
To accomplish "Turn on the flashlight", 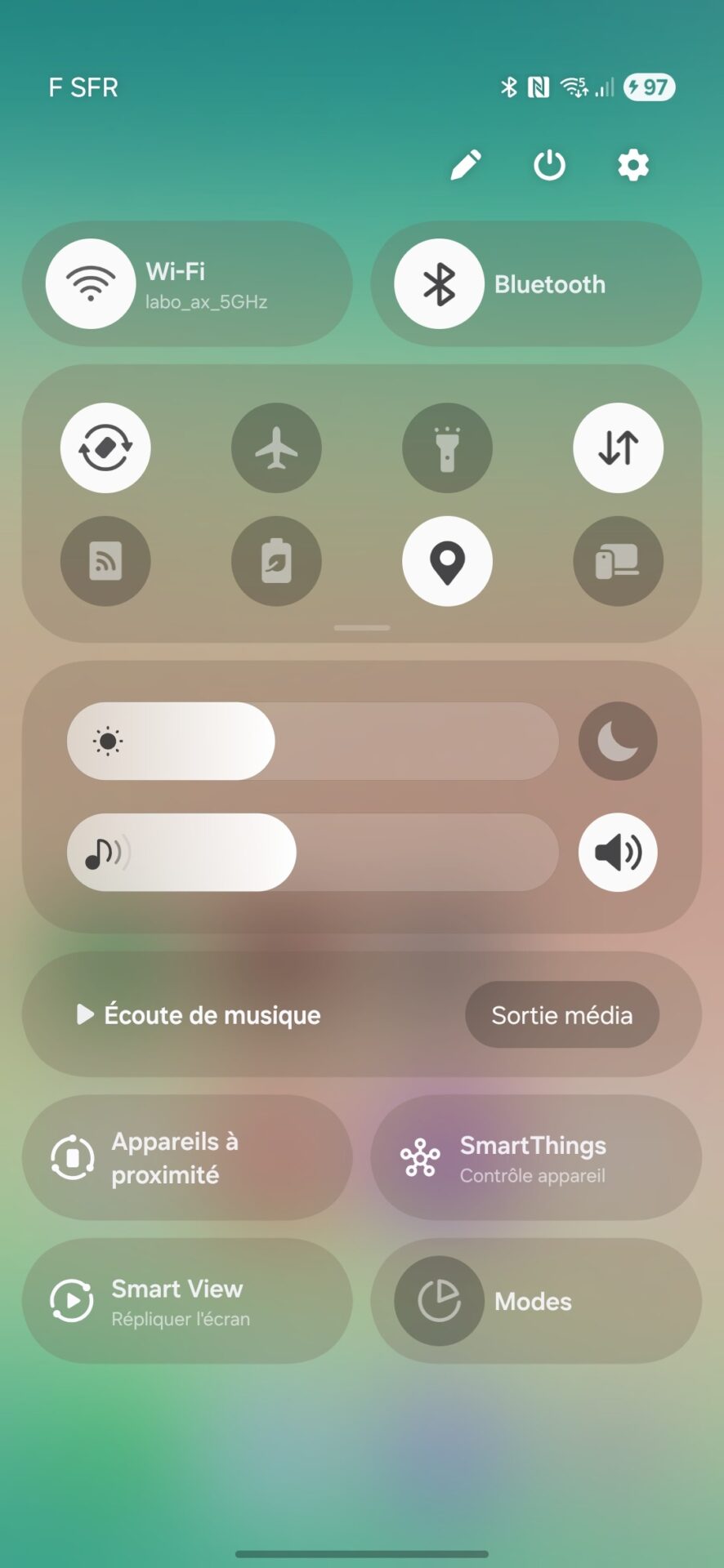I will click(447, 448).
